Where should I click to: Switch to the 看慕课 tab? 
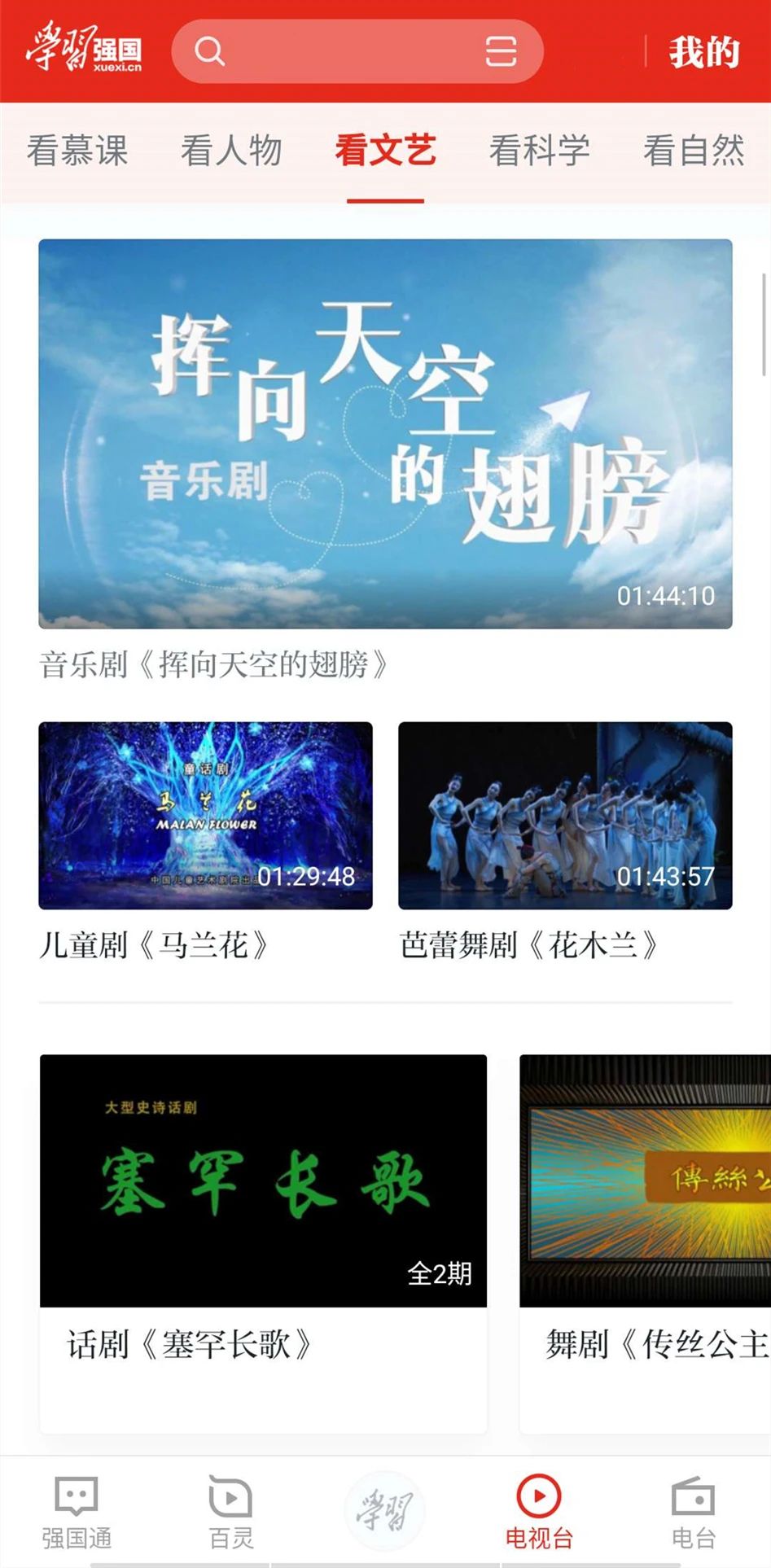coord(77,151)
